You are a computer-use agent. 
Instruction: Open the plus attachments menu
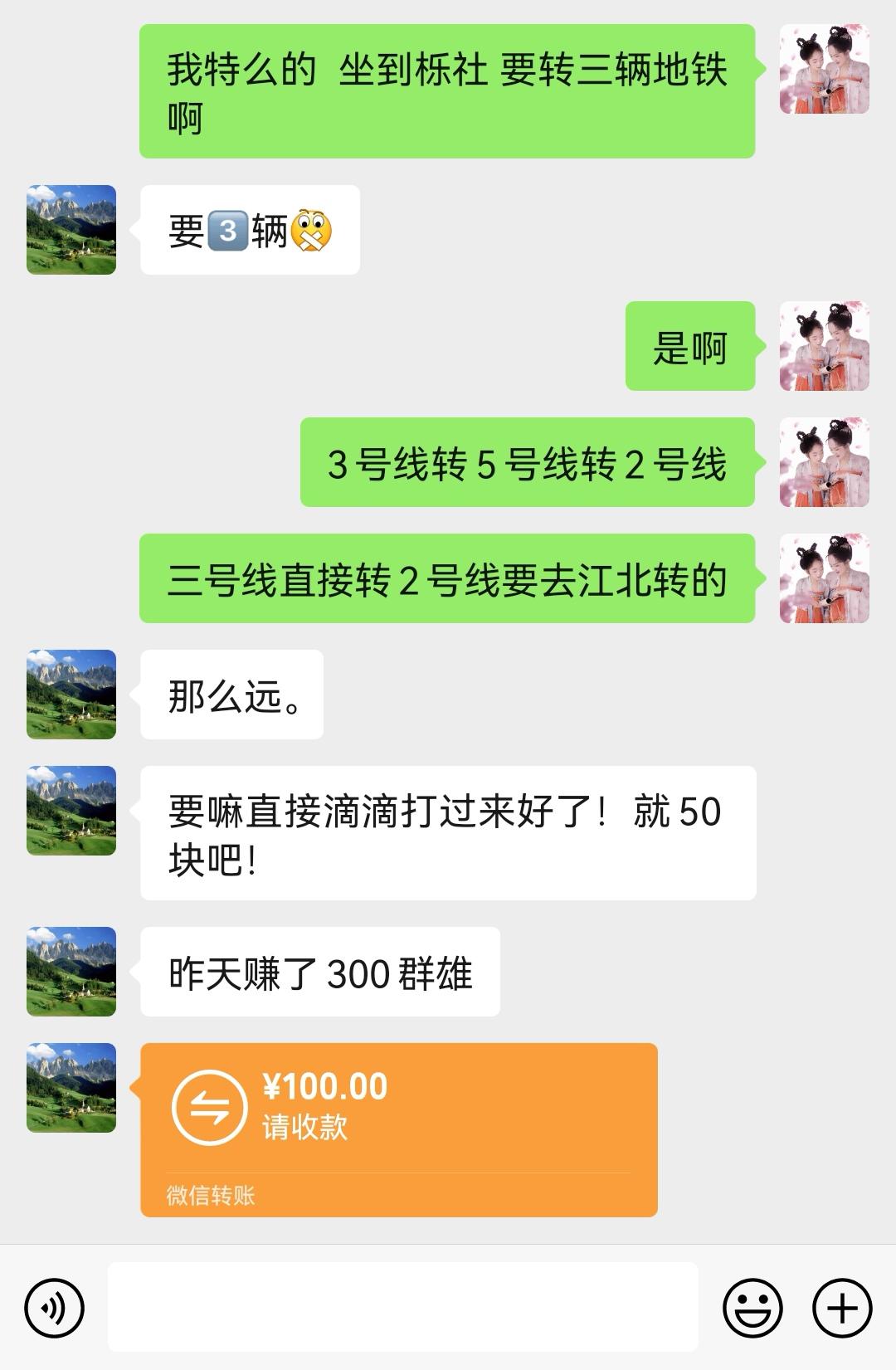click(842, 1309)
